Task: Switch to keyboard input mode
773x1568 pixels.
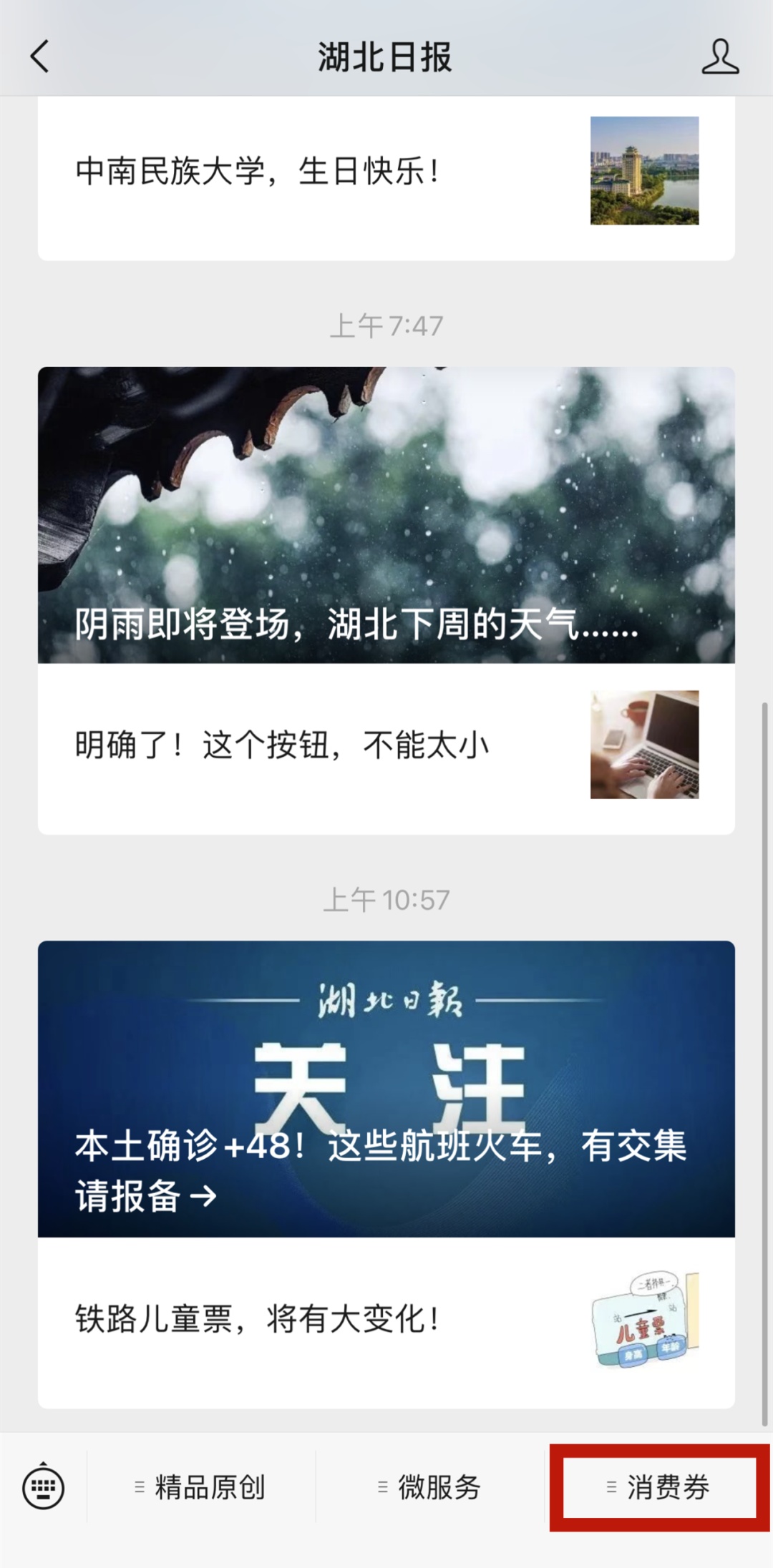Action: (x=44, y=1487)
